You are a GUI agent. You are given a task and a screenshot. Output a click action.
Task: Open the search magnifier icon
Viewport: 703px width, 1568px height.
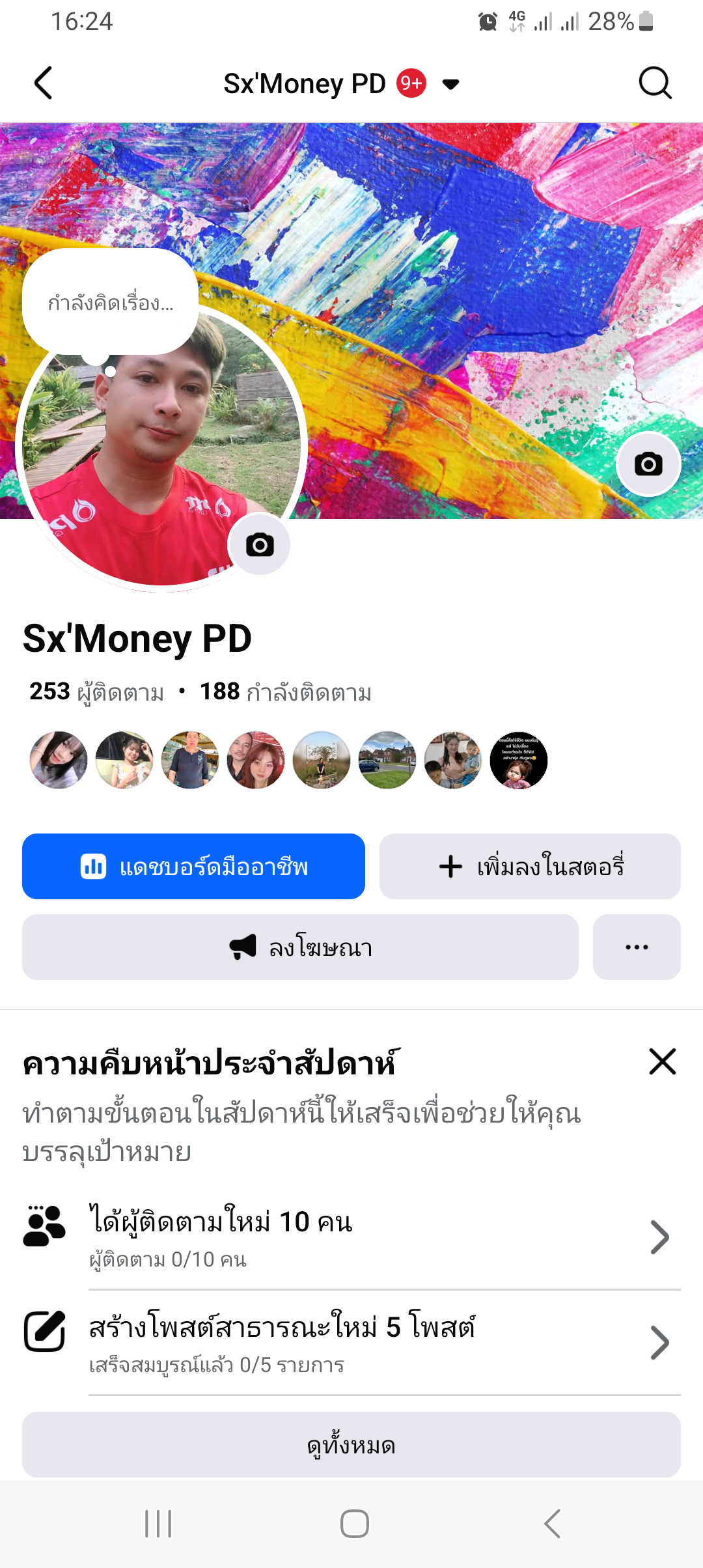(x=654, y=83)
